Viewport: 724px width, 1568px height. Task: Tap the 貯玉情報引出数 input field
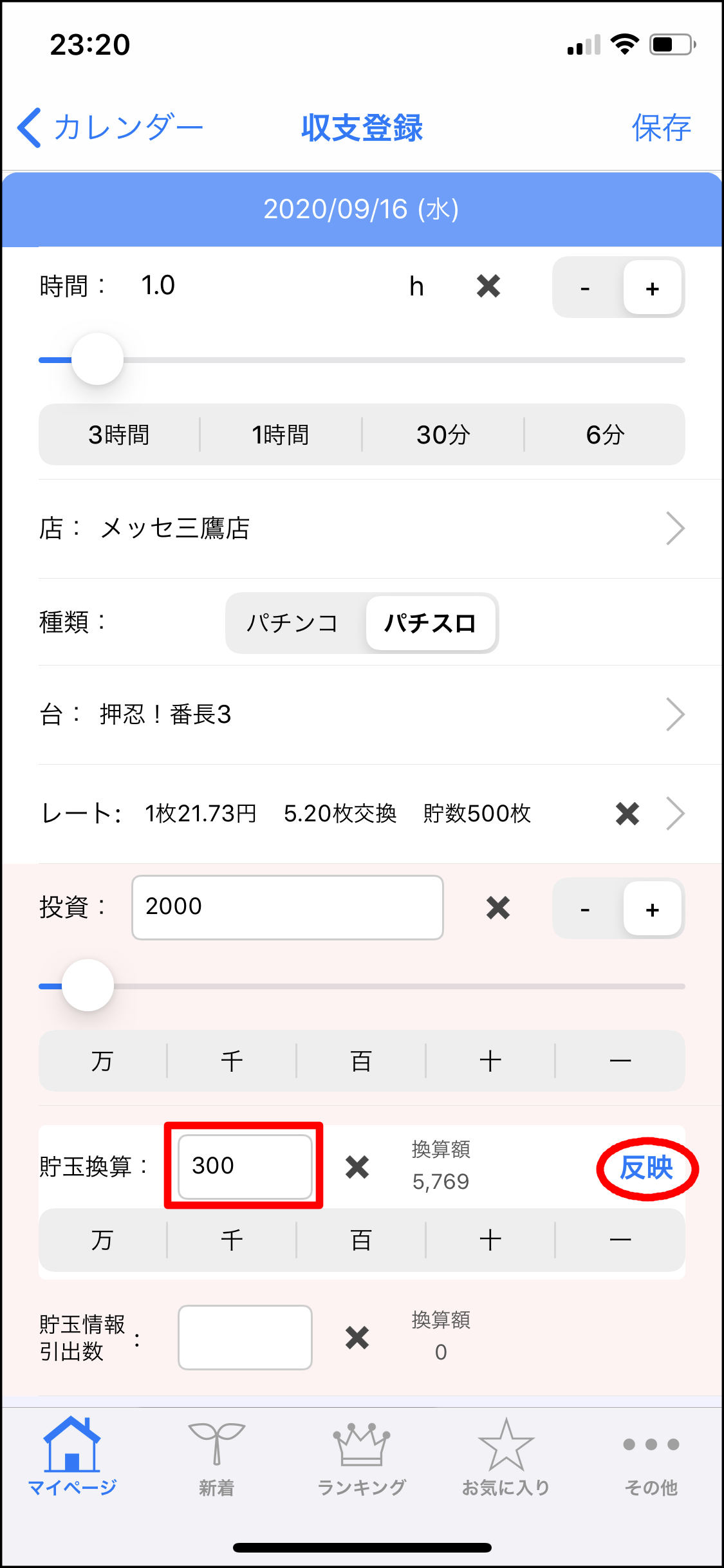[245, 1337]
